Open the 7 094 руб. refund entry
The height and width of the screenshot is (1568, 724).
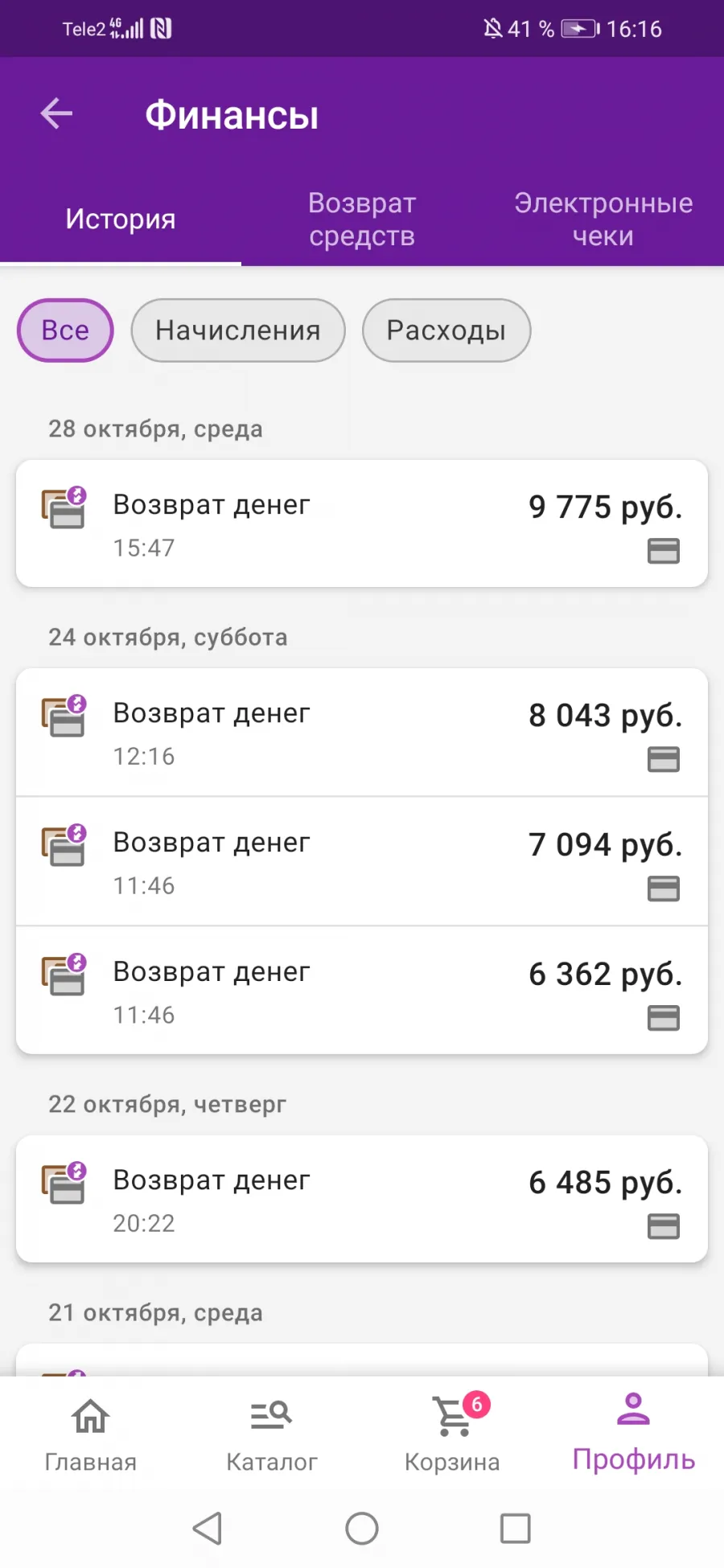point(362,861)
